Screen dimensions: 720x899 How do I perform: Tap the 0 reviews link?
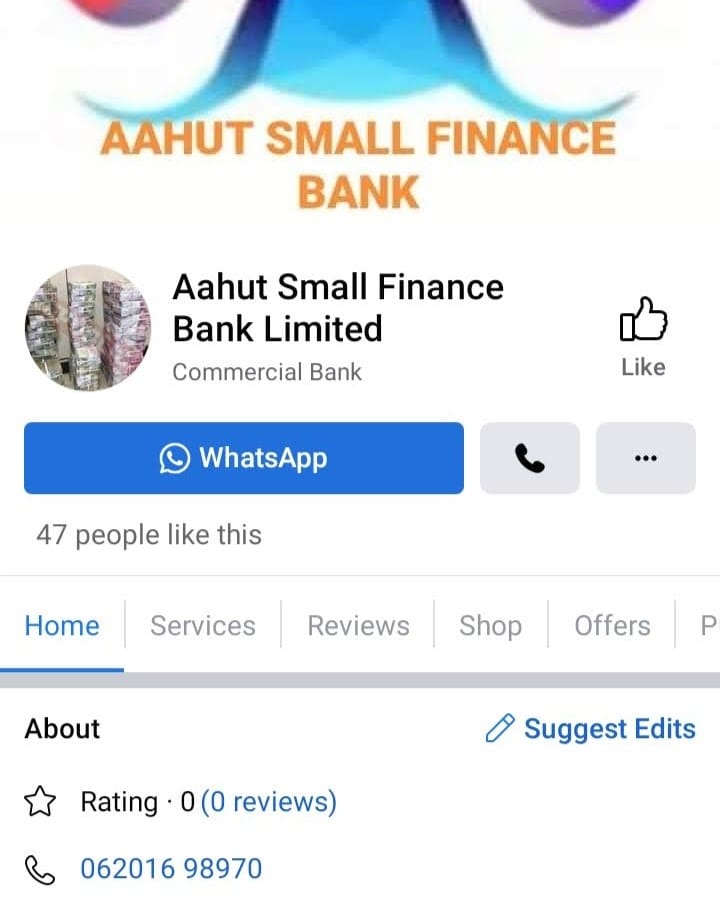(270, 800)
